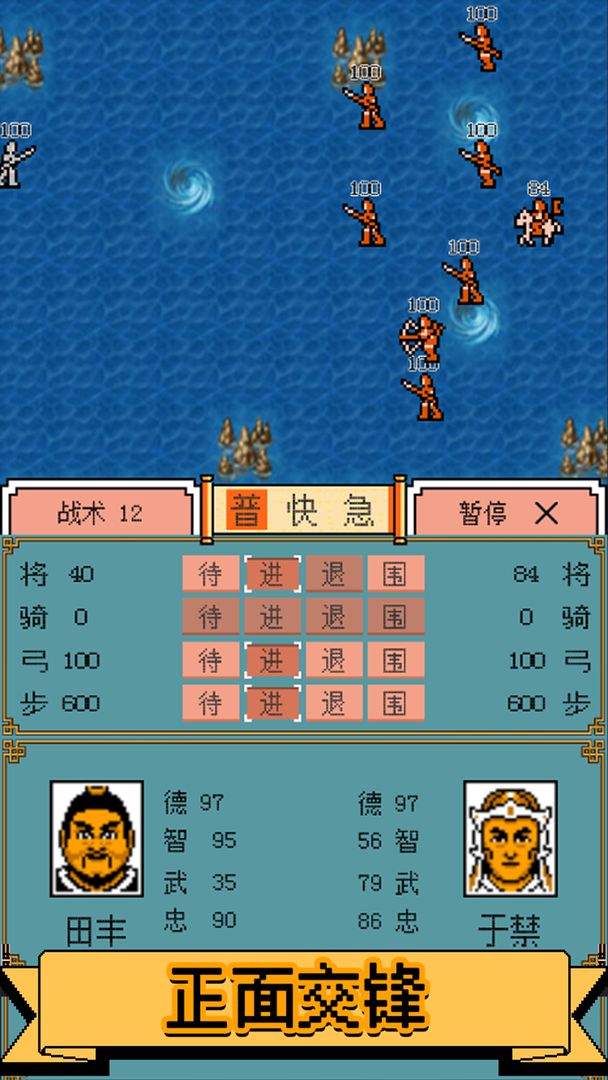Set 弓 archer row to 退
Viewport: 608px width, 1080px height.
pyautogui.click(x=334, y=660)
